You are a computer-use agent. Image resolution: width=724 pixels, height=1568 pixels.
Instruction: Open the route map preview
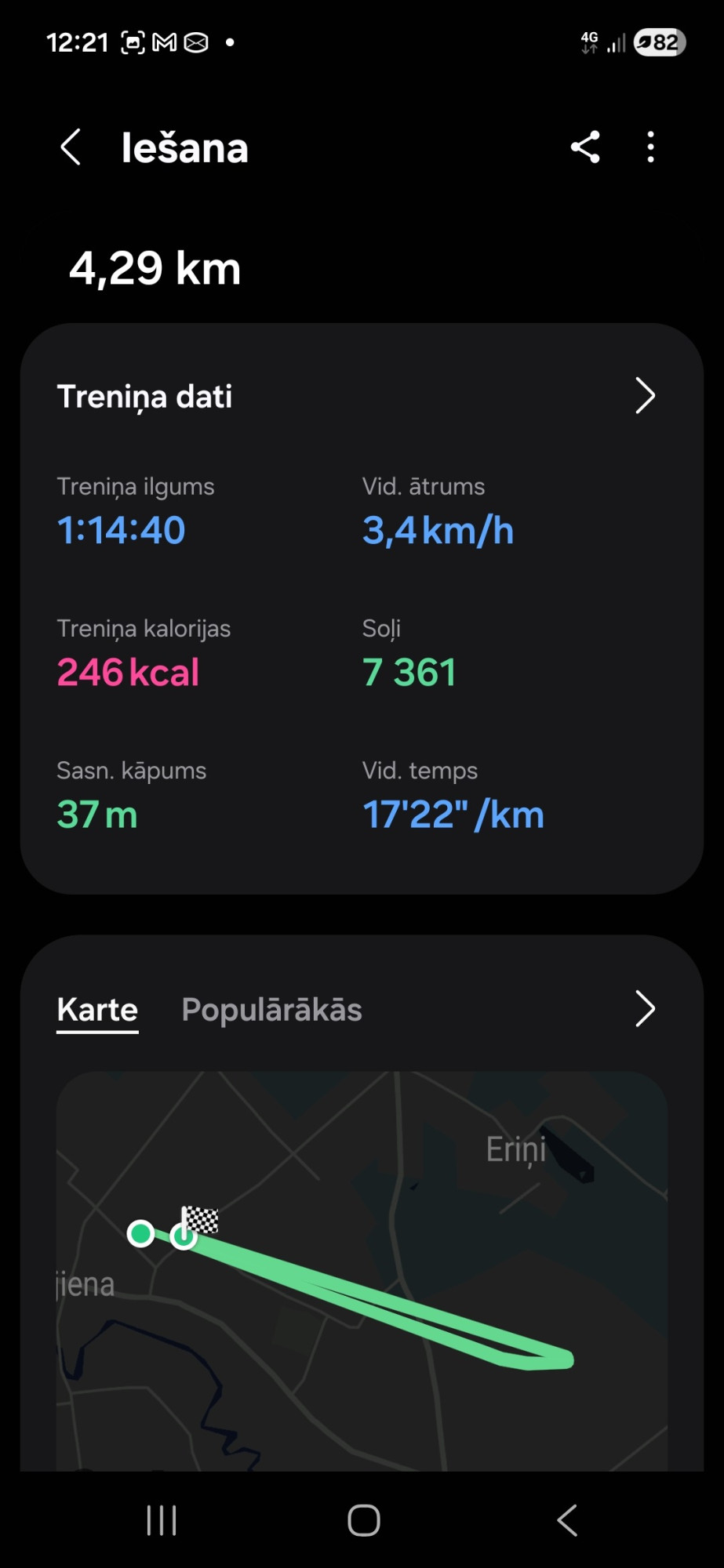(362, 1270)
